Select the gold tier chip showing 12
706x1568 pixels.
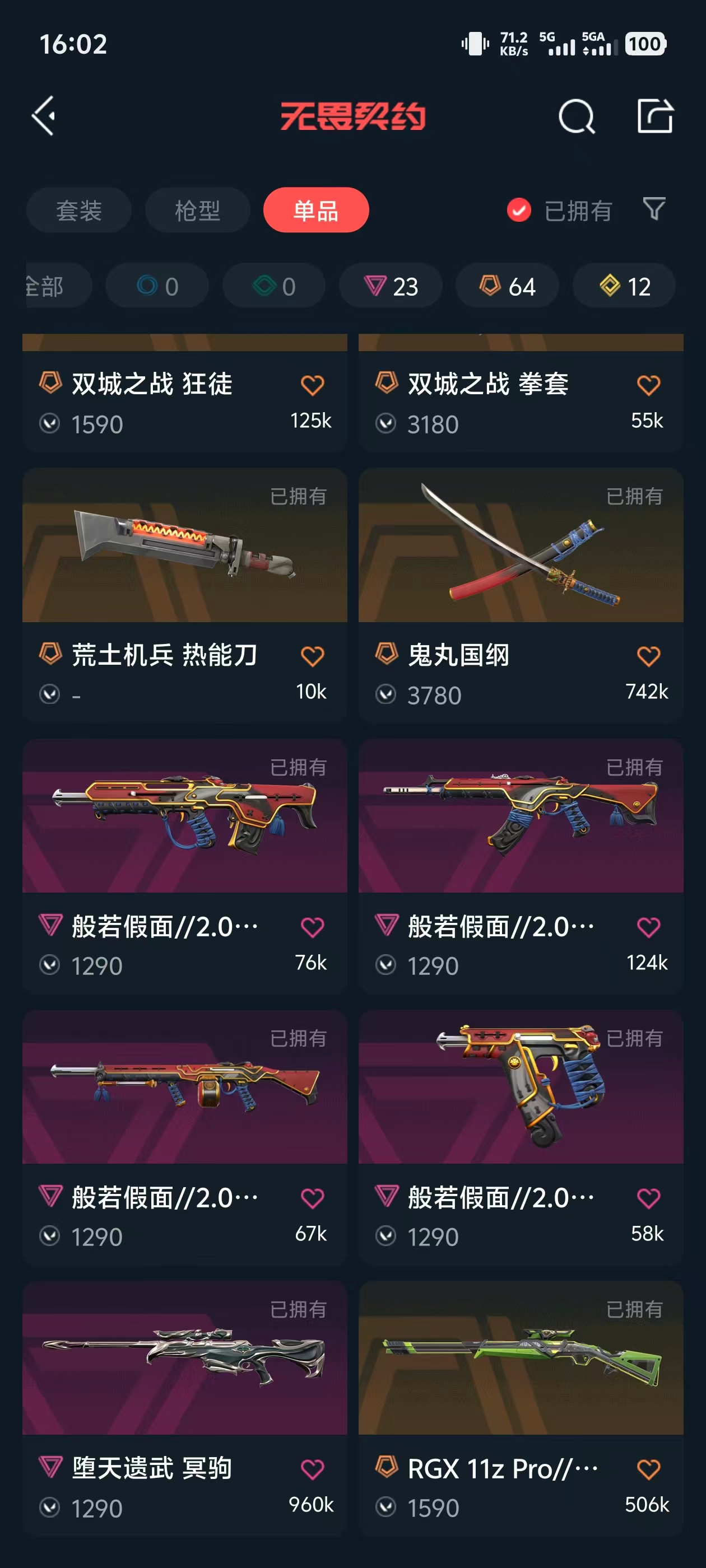click(x=624, y=286)
